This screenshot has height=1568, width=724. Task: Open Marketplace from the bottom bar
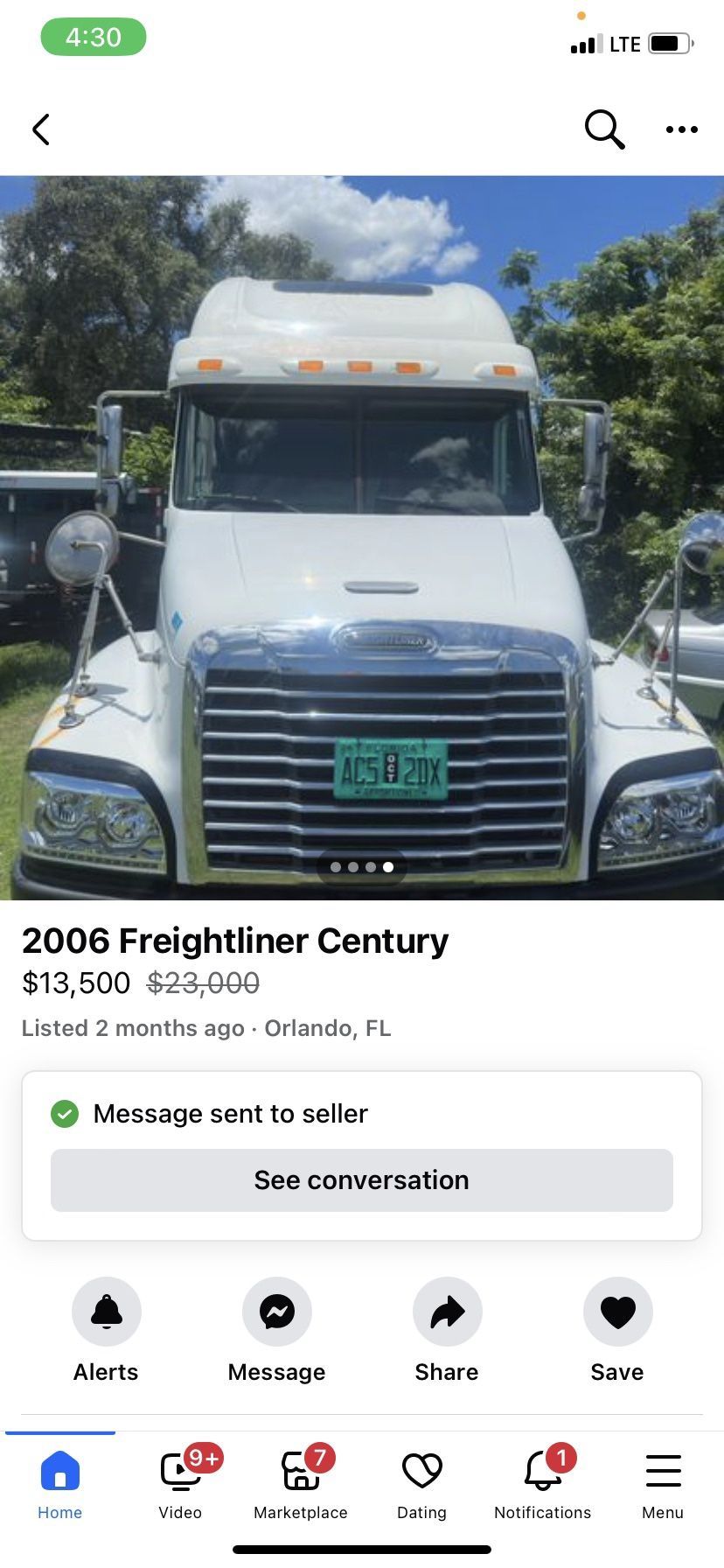[x=300, y=1481]
